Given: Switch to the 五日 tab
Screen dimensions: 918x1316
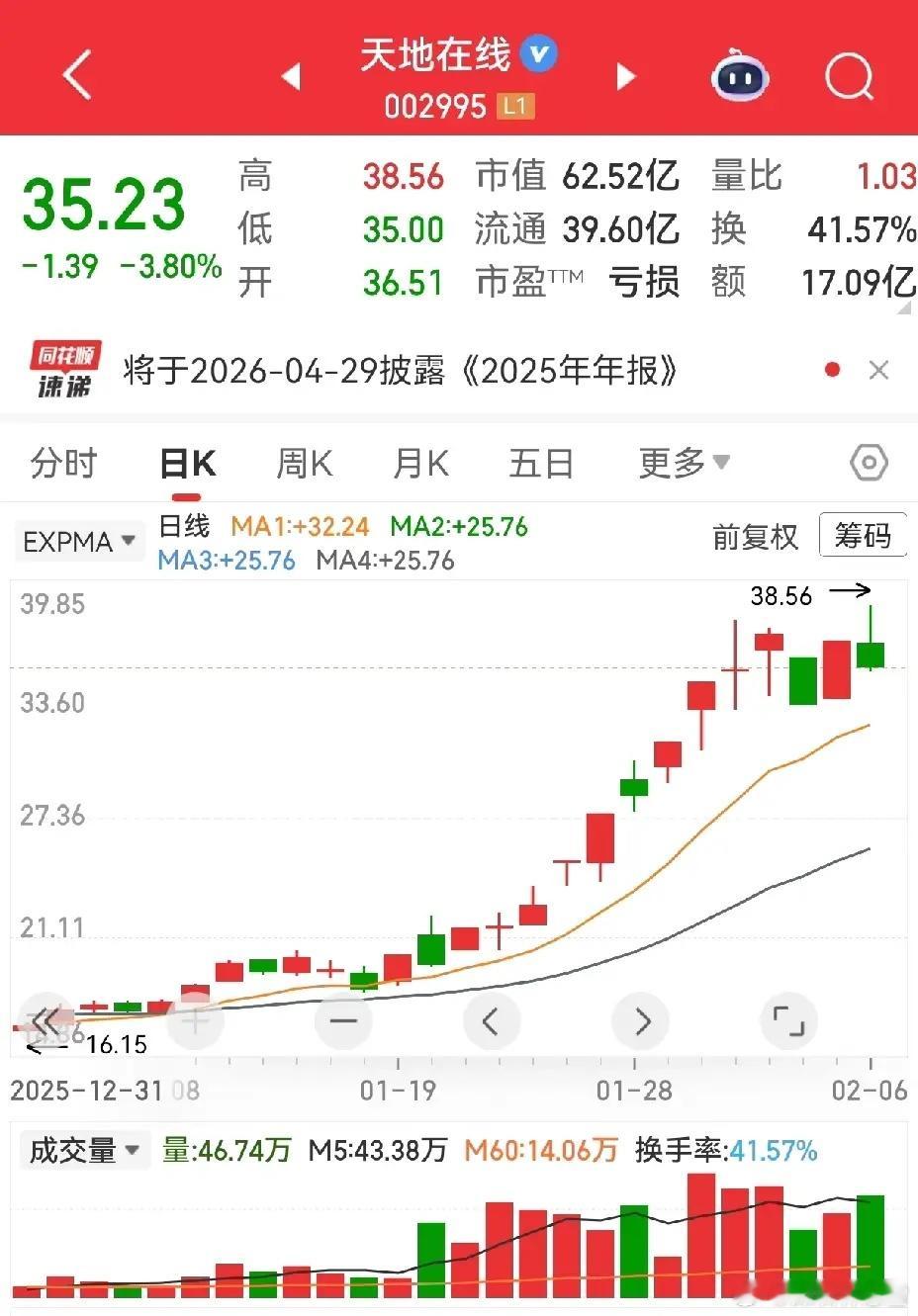Looking at the screenshot, I should click(x=540, y=463).
